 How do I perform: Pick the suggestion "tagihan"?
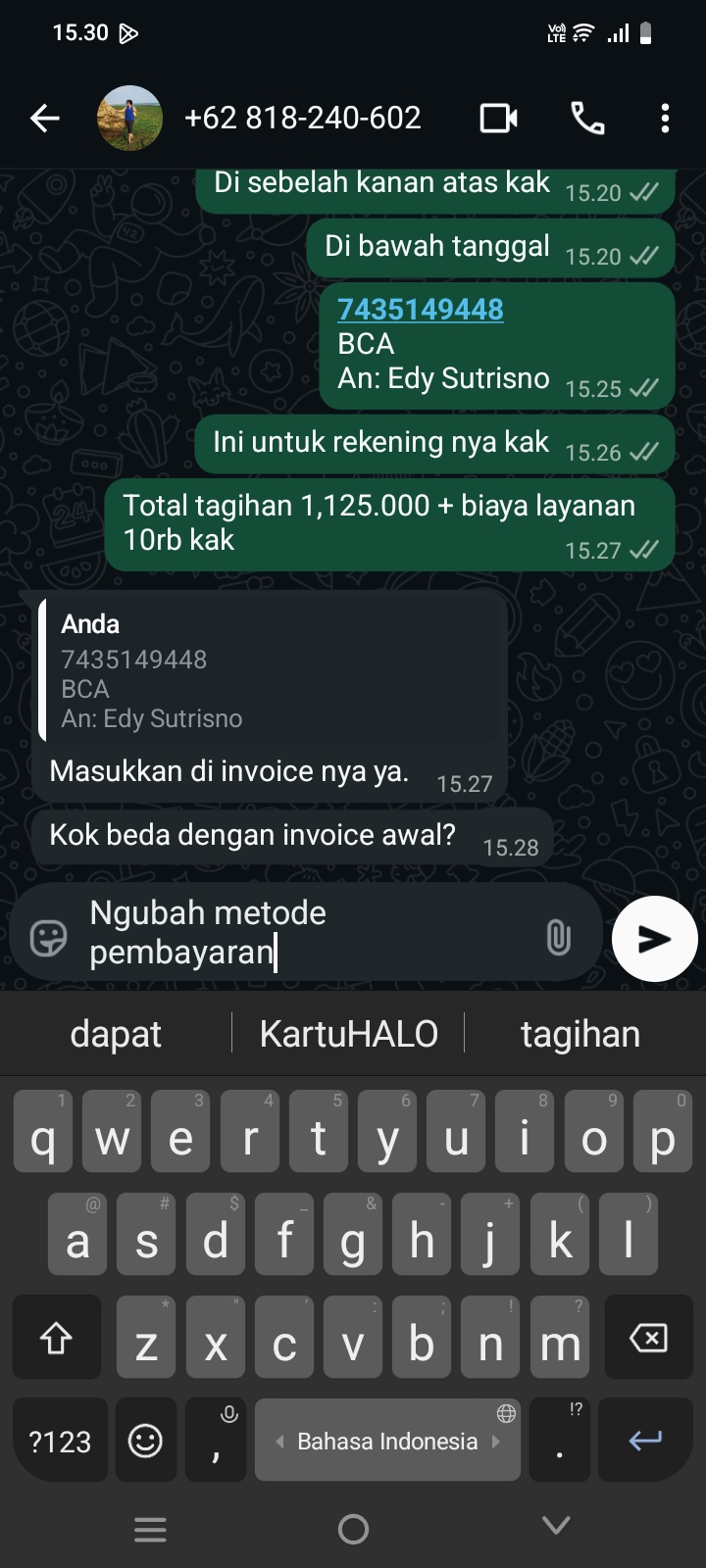click(x=580, y=1034)
